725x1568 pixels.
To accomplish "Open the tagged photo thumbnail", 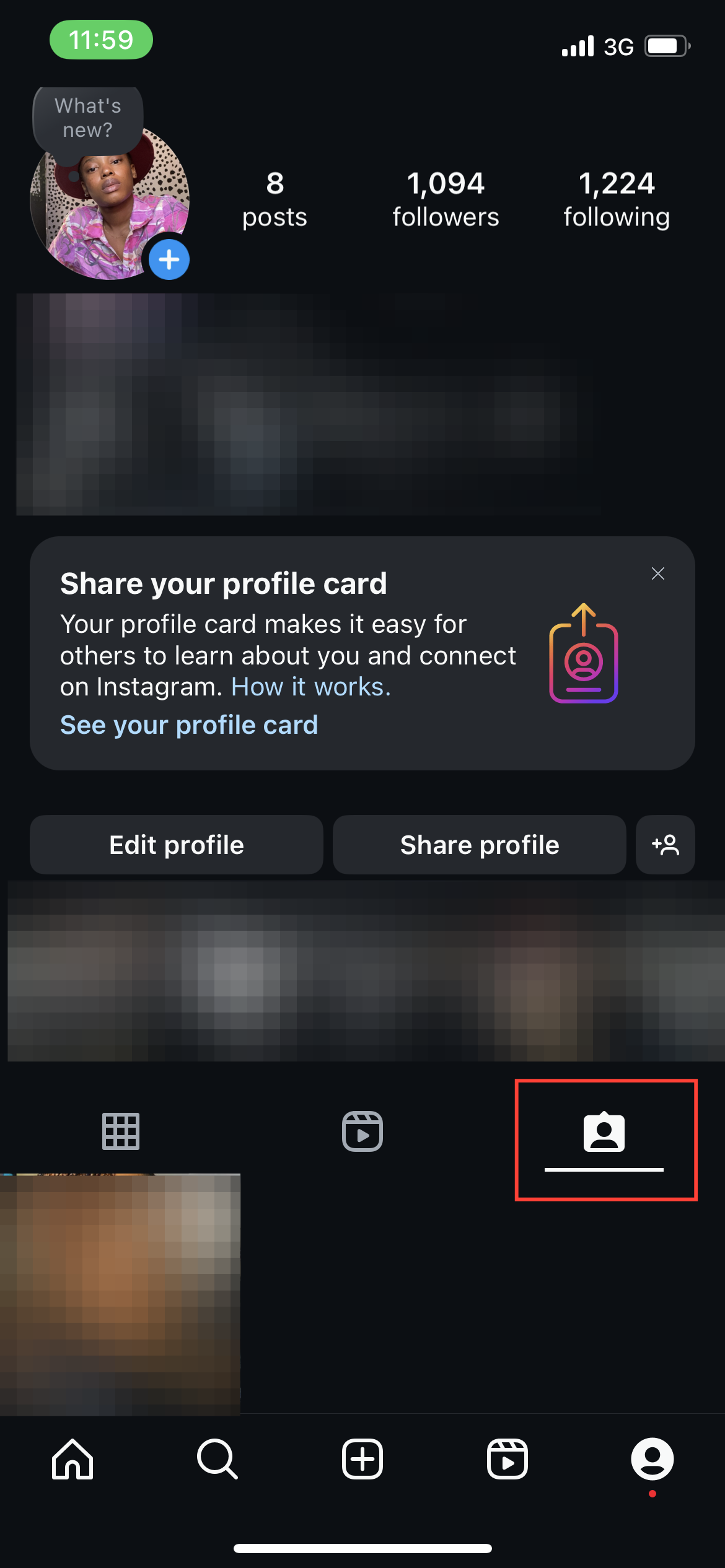I will pos(120,1294).
